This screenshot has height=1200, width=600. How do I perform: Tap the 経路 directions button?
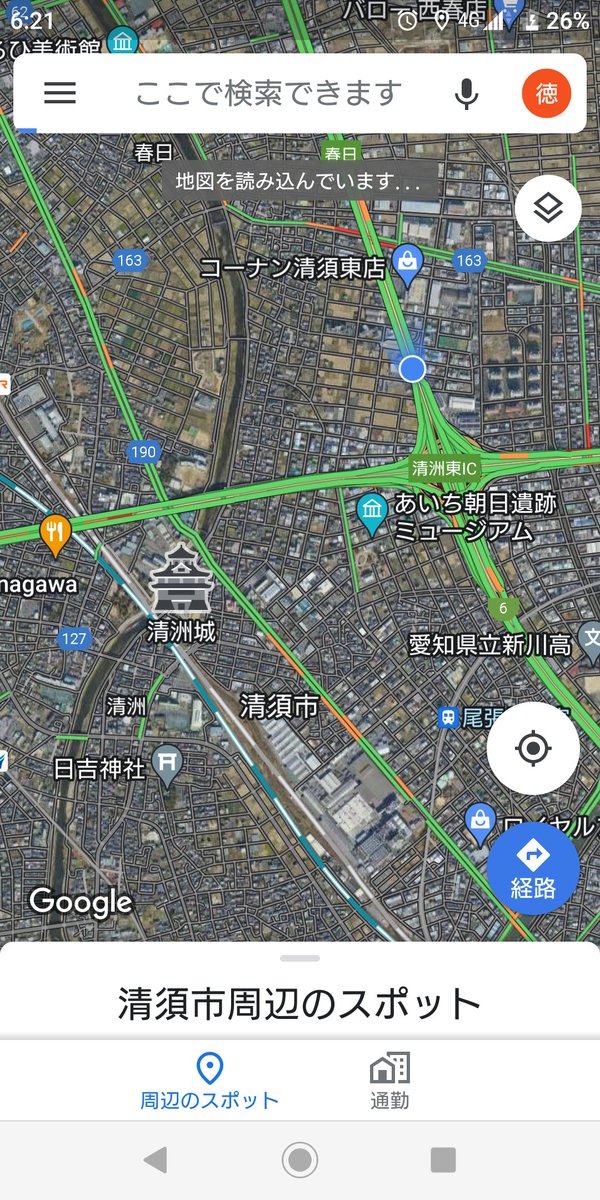pyautogui.click(x=533, y=868)
